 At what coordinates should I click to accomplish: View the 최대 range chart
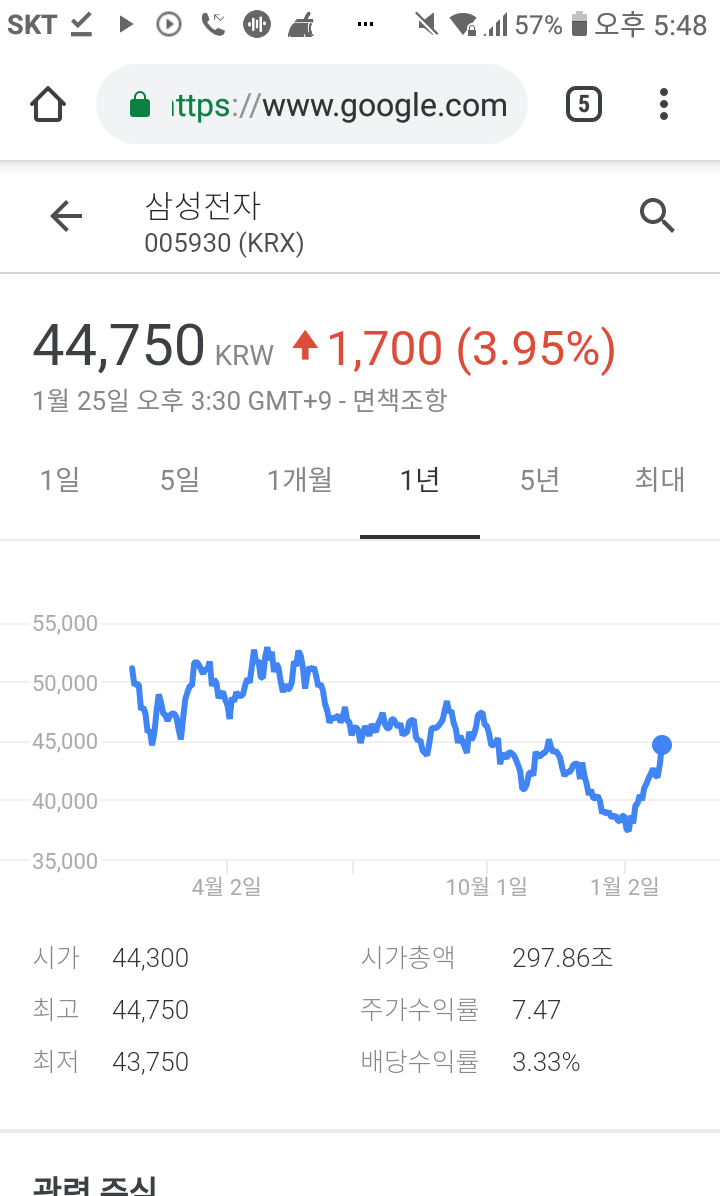[660, 481]
